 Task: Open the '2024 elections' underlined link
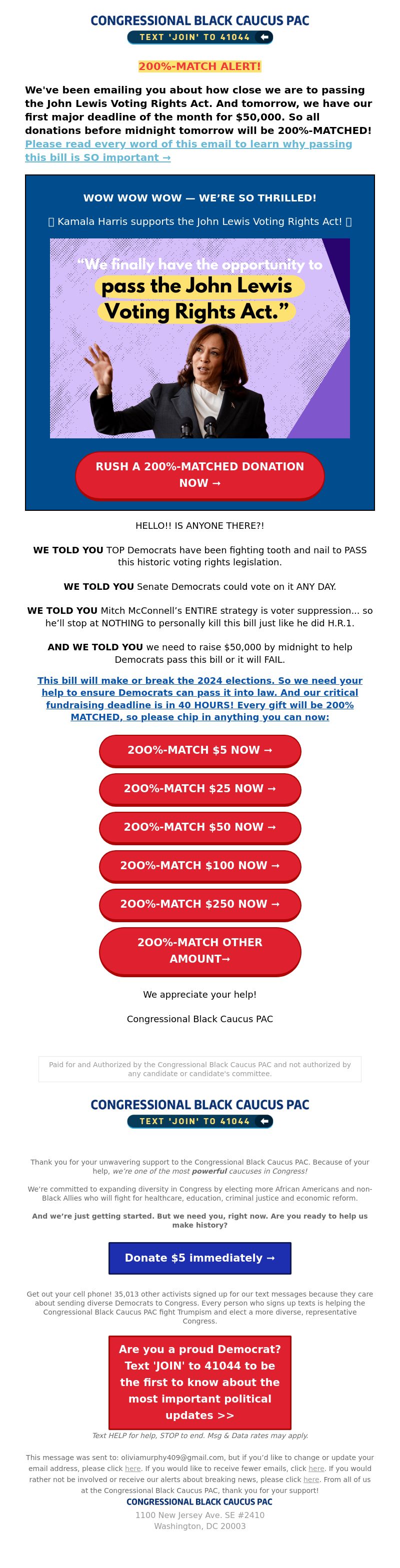coord(199,698)
